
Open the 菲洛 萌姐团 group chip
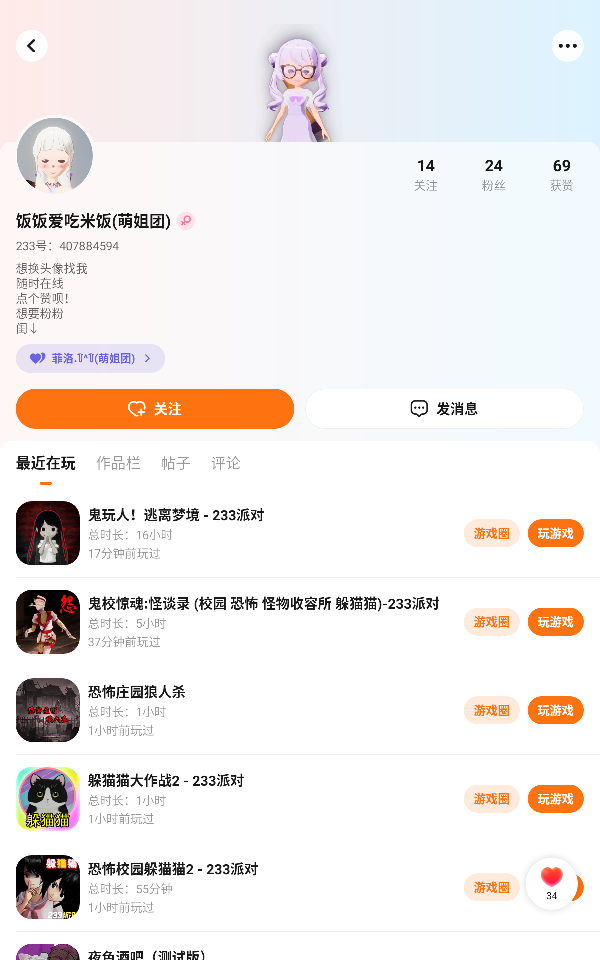tap(90, 358)
